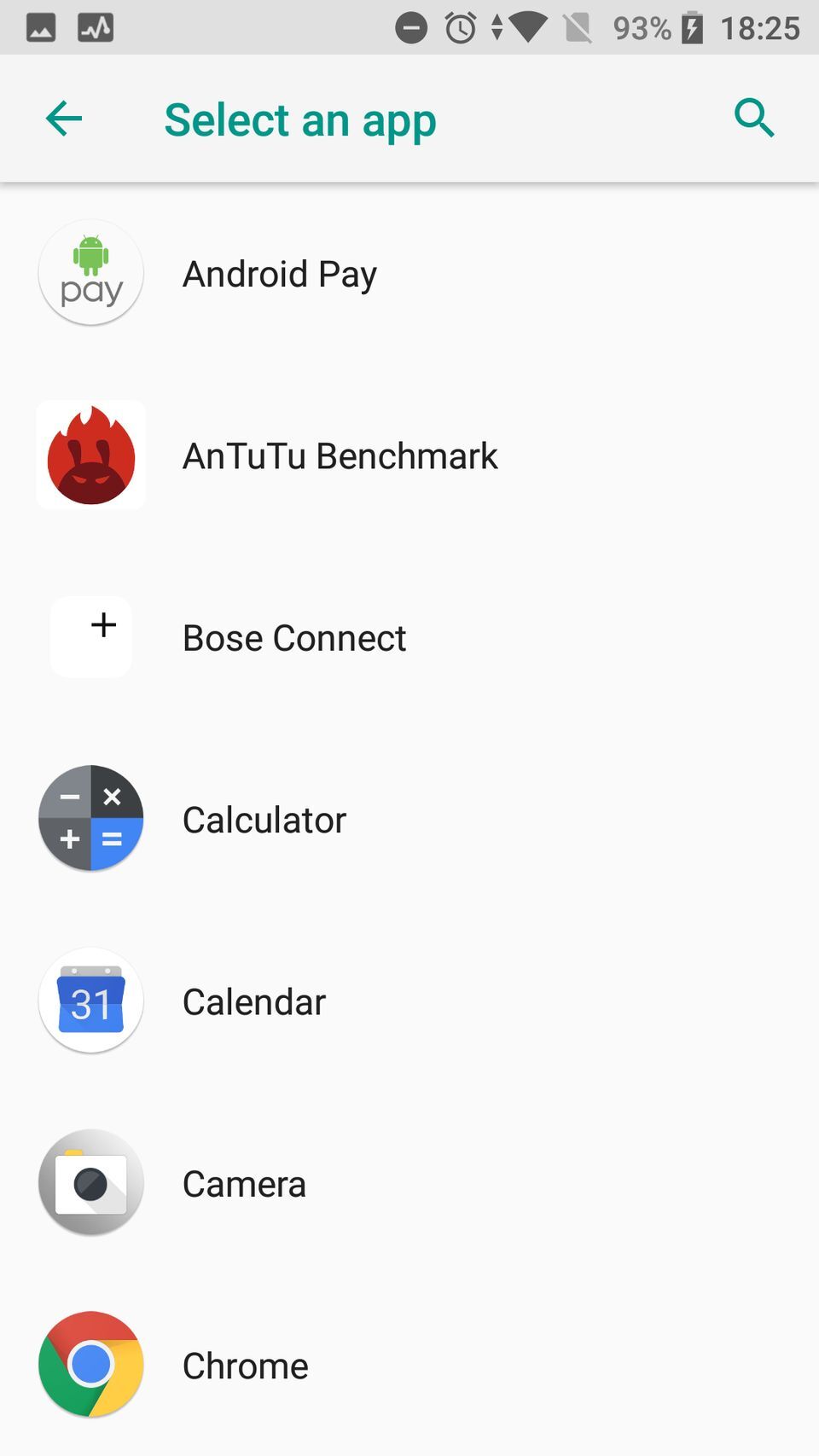
Task: Select the Android Pay icon
Action: coord(90,272)
